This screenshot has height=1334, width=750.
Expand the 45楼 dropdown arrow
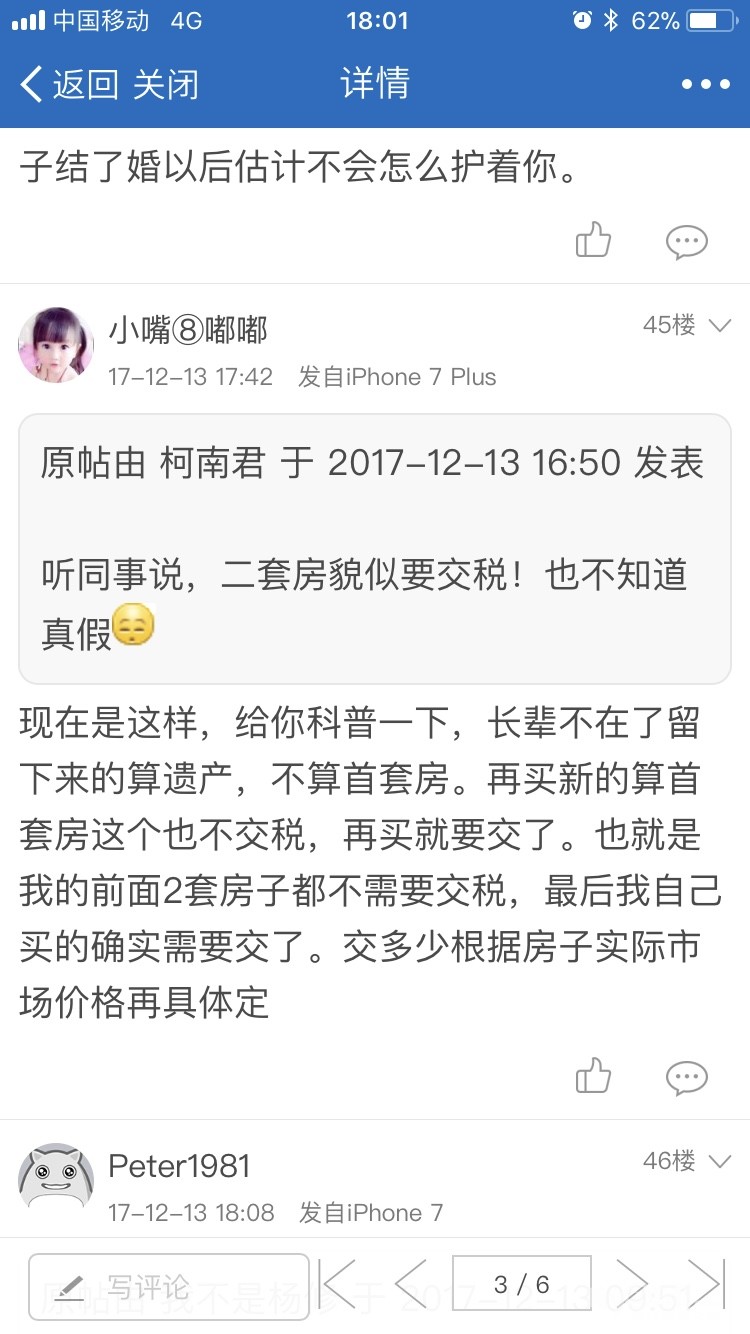point(720,325)
